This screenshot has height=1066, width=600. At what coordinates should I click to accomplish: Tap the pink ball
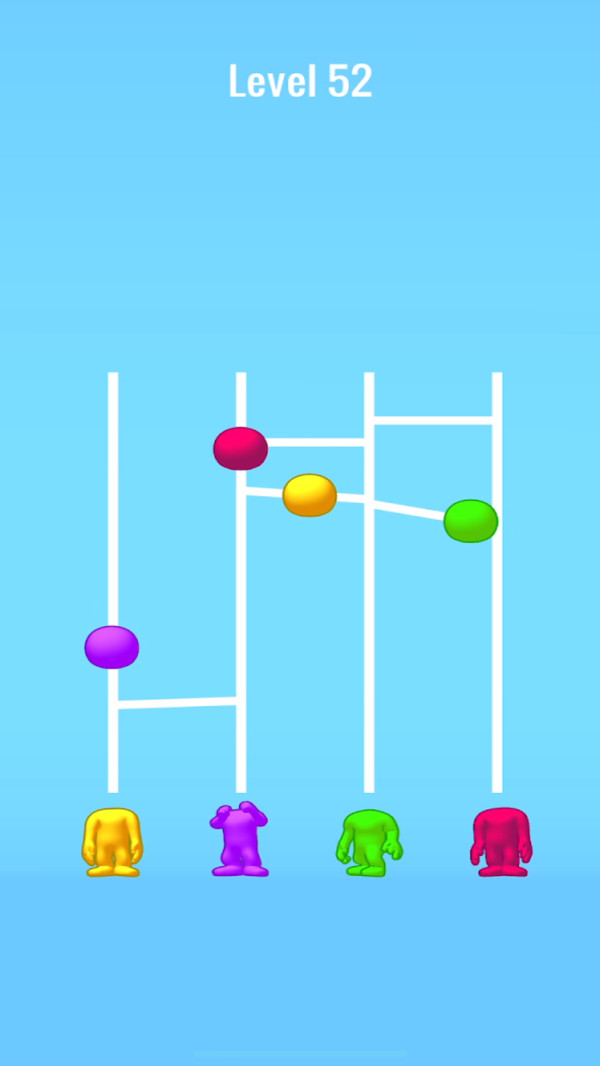pos(241,449)
